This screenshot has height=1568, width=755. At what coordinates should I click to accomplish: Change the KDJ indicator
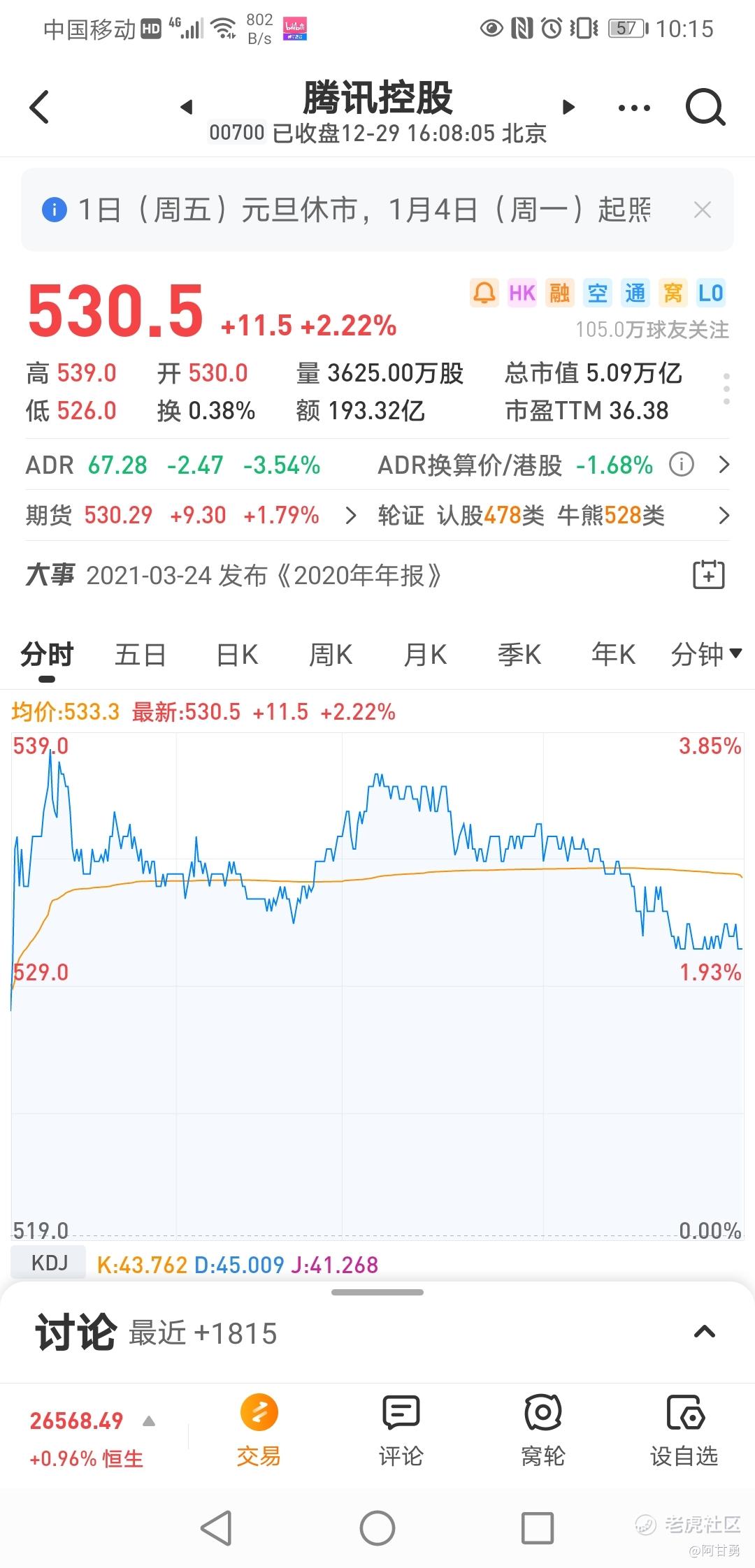coord(49,1263)
